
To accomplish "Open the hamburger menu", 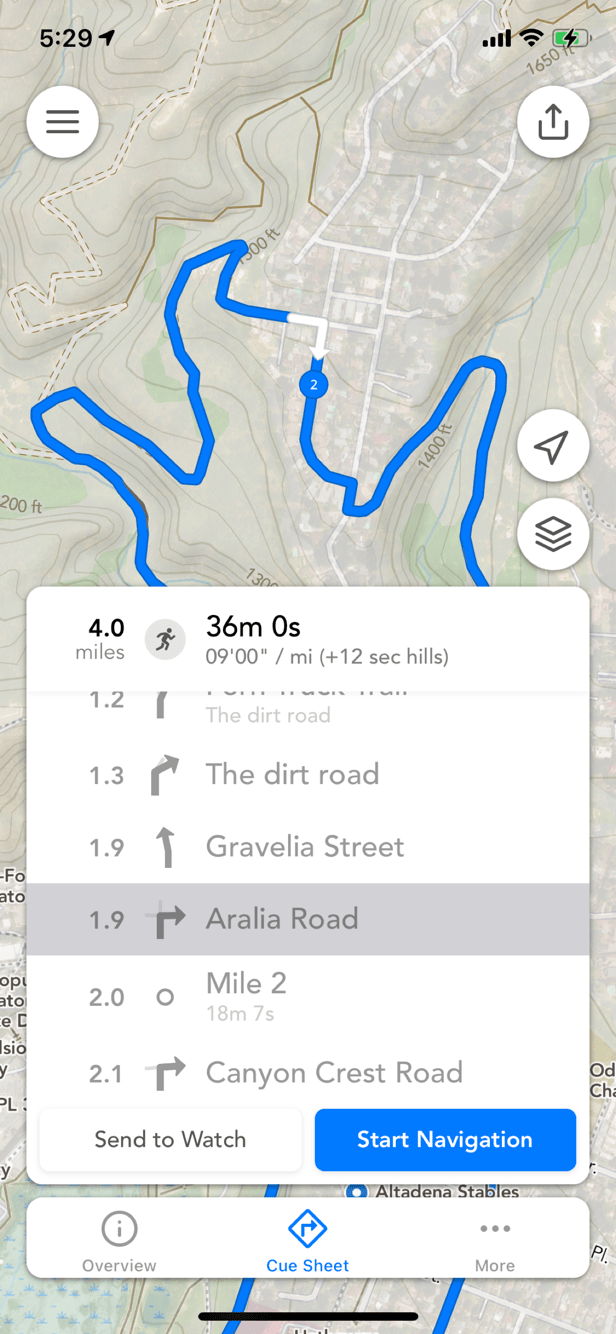I will tap(62, 122).
